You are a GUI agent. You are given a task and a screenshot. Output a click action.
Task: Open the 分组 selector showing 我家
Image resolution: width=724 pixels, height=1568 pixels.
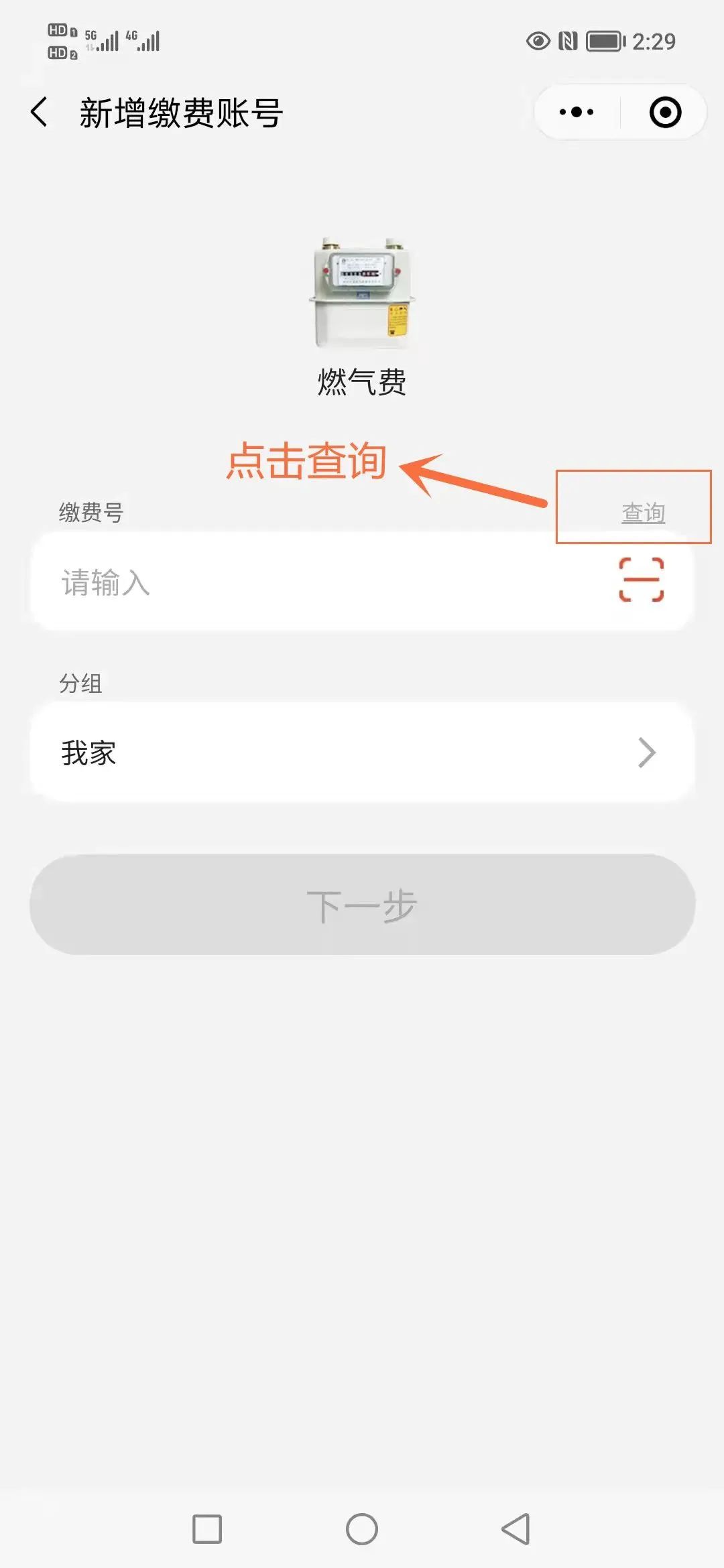[x=362, y=752]
